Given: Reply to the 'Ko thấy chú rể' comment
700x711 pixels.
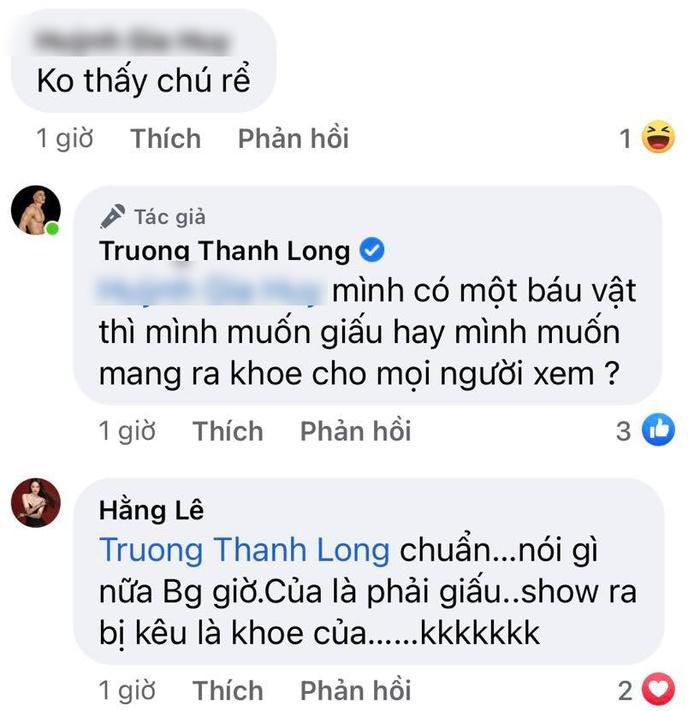Looking at the screenshot, I should click(293, 138).
